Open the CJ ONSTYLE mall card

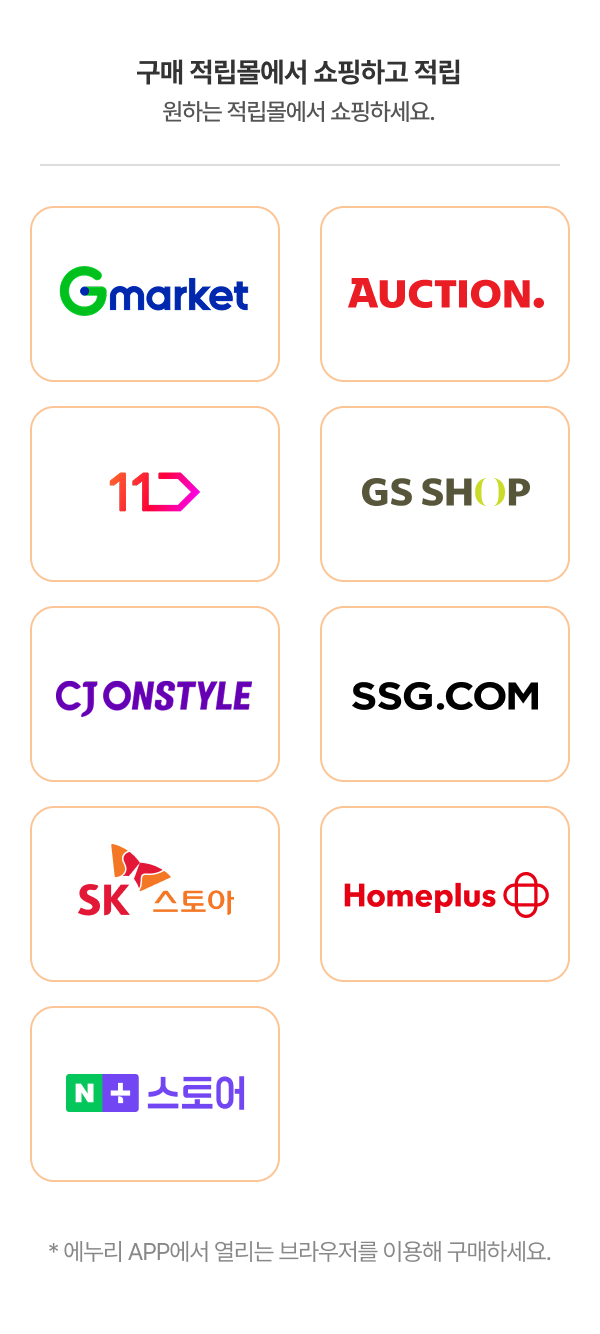[155, 694]
